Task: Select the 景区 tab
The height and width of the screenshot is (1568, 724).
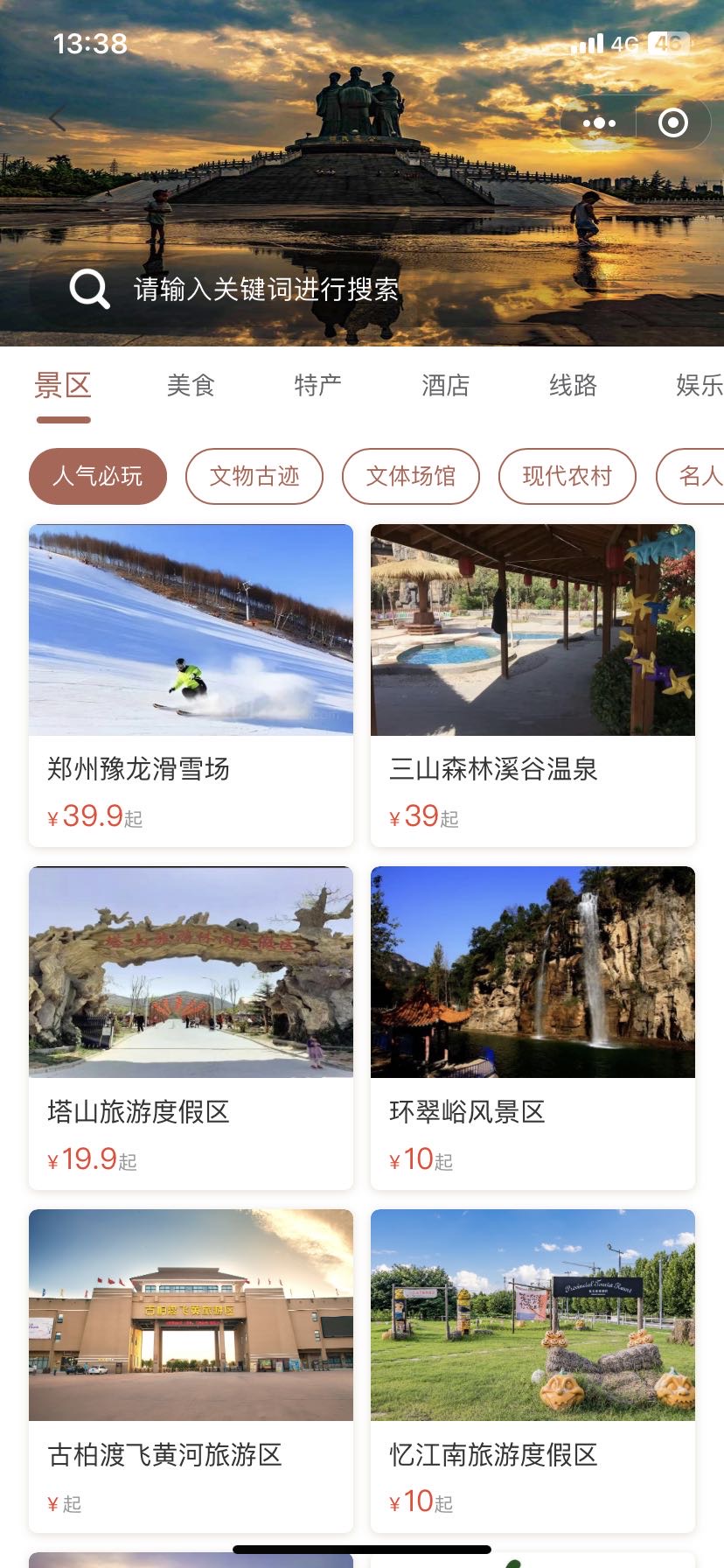Action: (x=63, y=385)
